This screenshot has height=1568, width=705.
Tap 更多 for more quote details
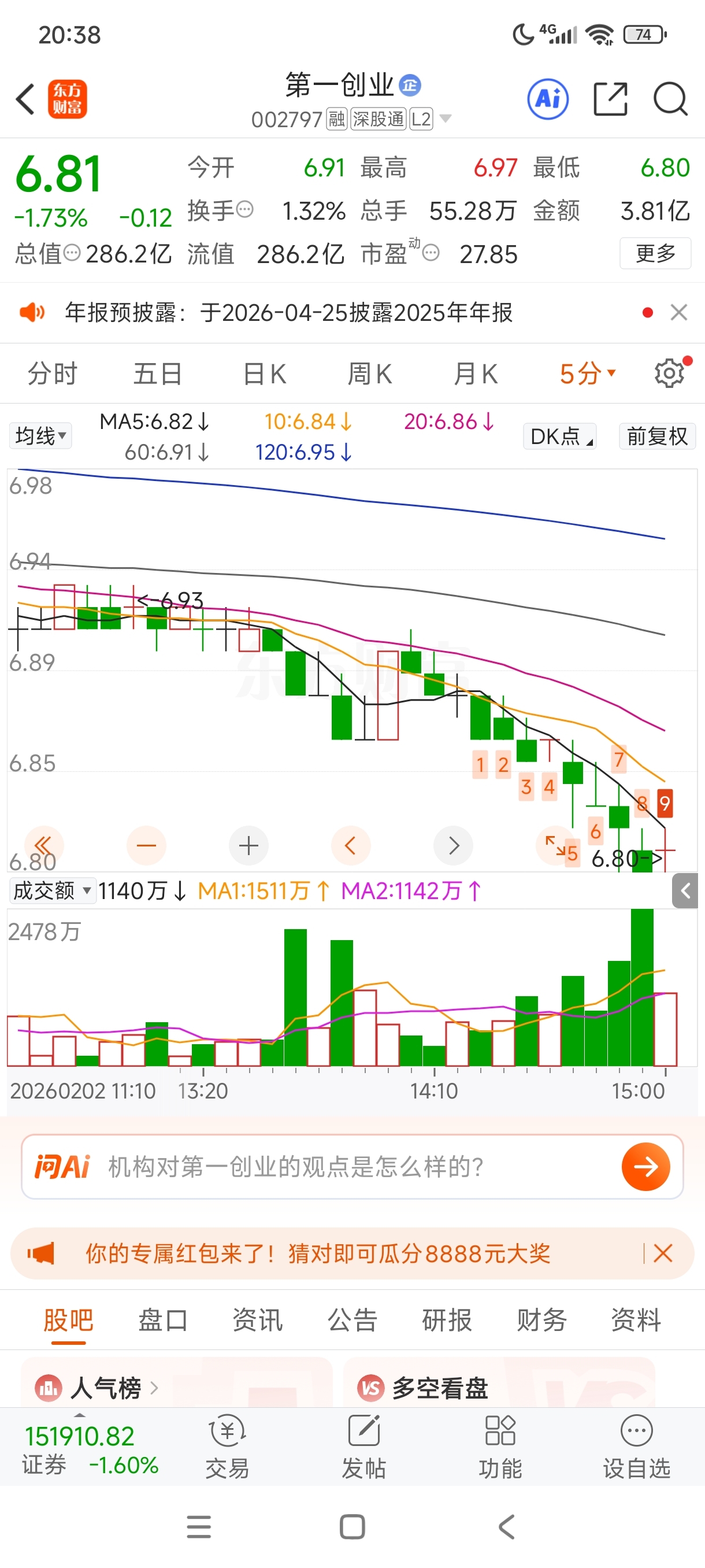point(655,253)
